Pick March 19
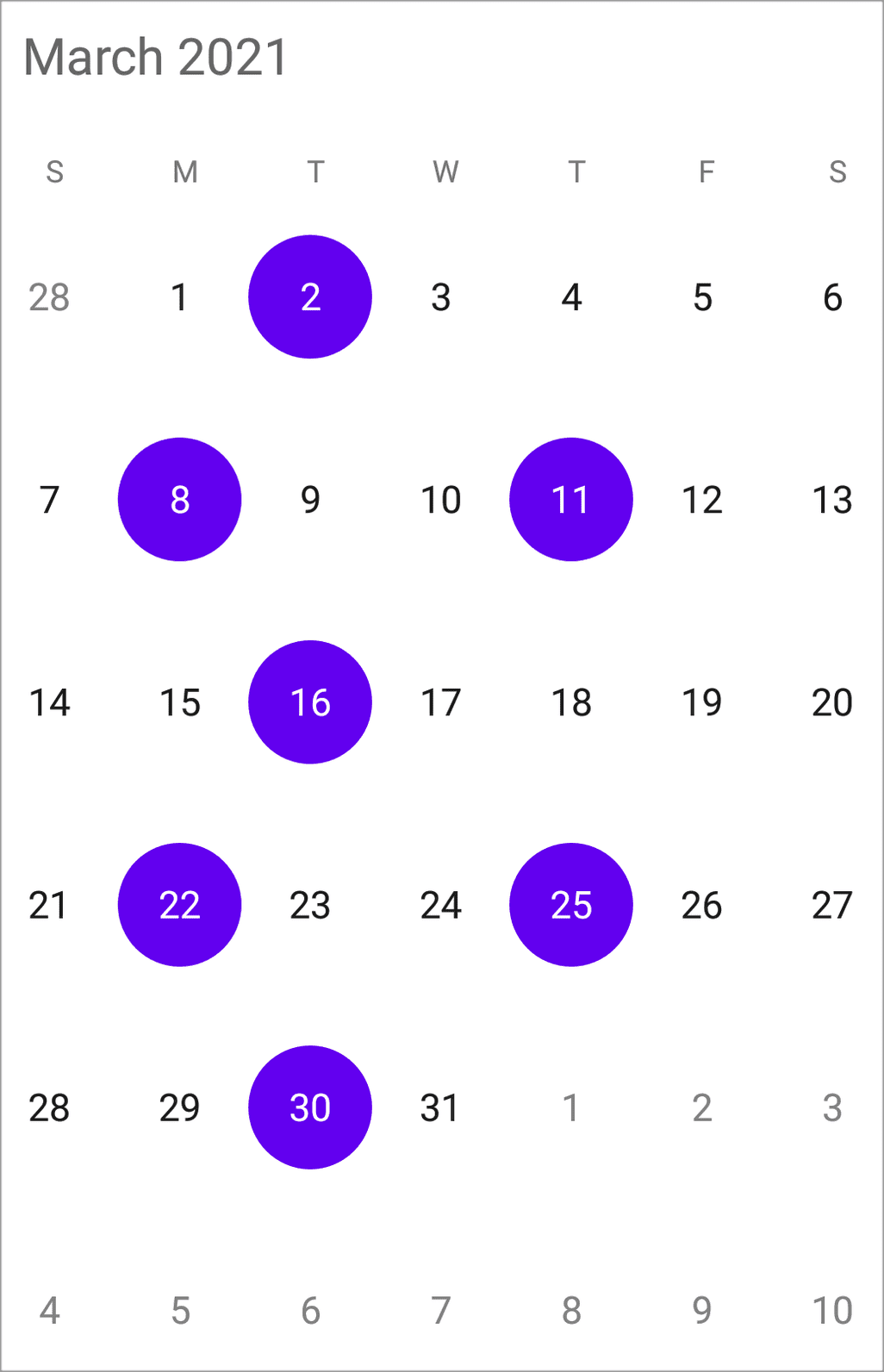Image resolution: width=884 pixels, height=1372 pixels. pos(701,702)
